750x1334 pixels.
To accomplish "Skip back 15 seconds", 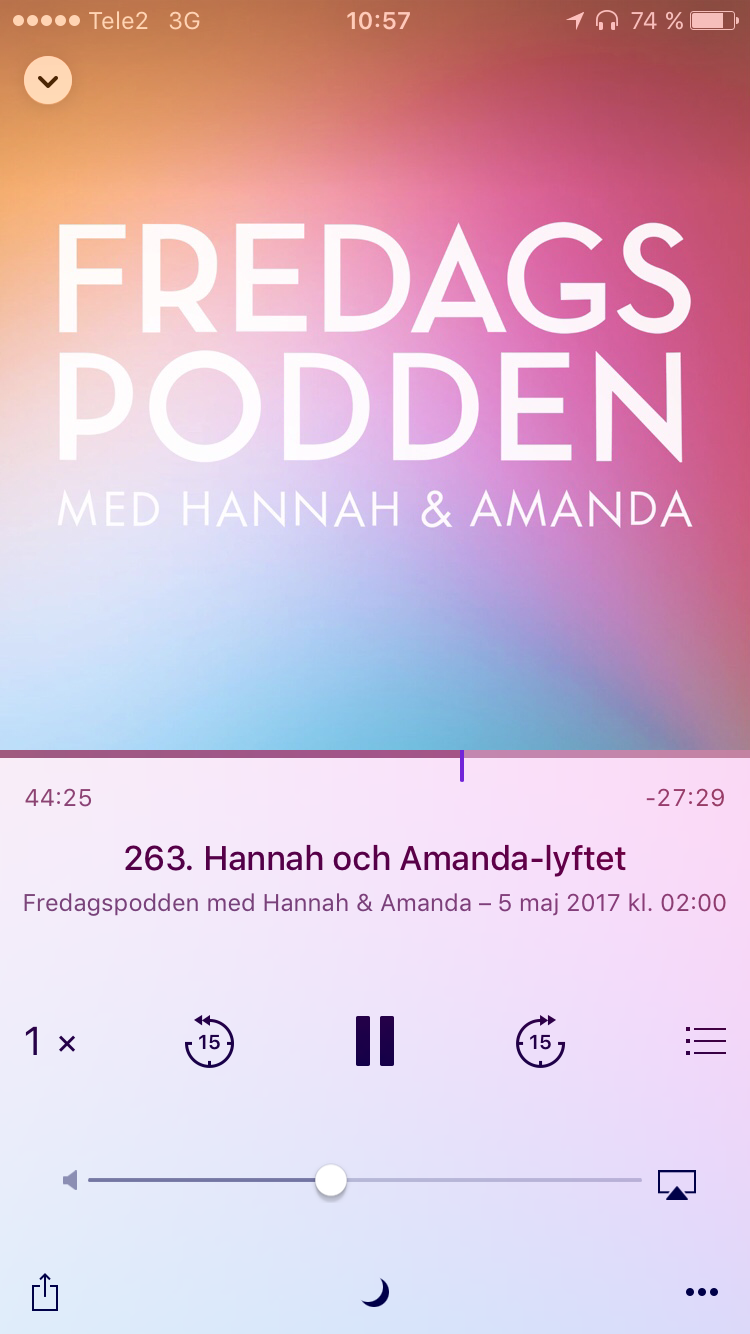I will [209, 1041].
